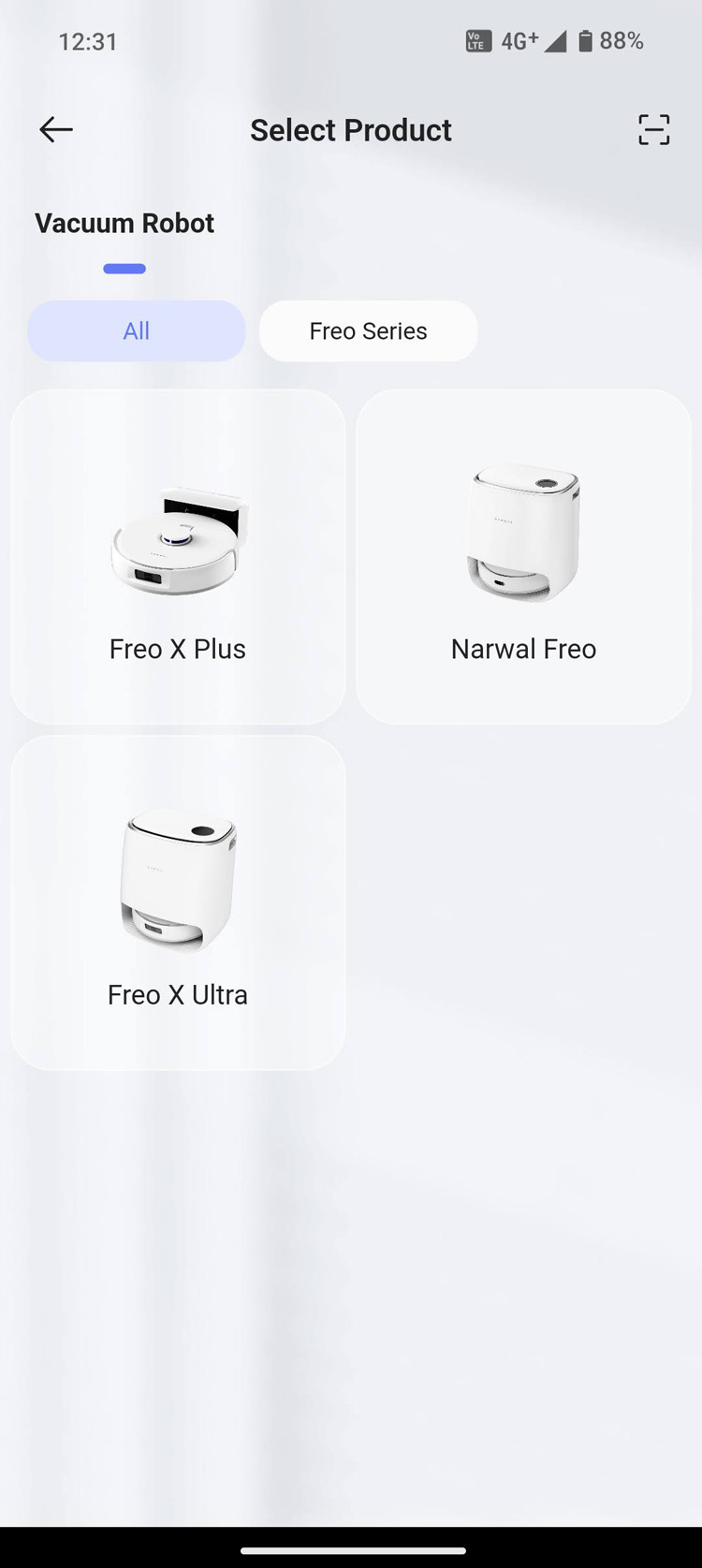Filter by Freo Series

(x=368, y=331)
